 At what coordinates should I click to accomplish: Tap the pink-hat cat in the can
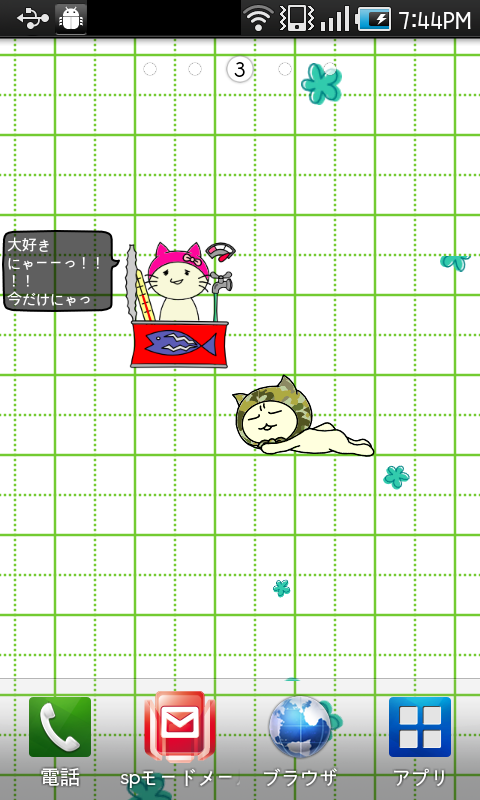pos(180,305)
